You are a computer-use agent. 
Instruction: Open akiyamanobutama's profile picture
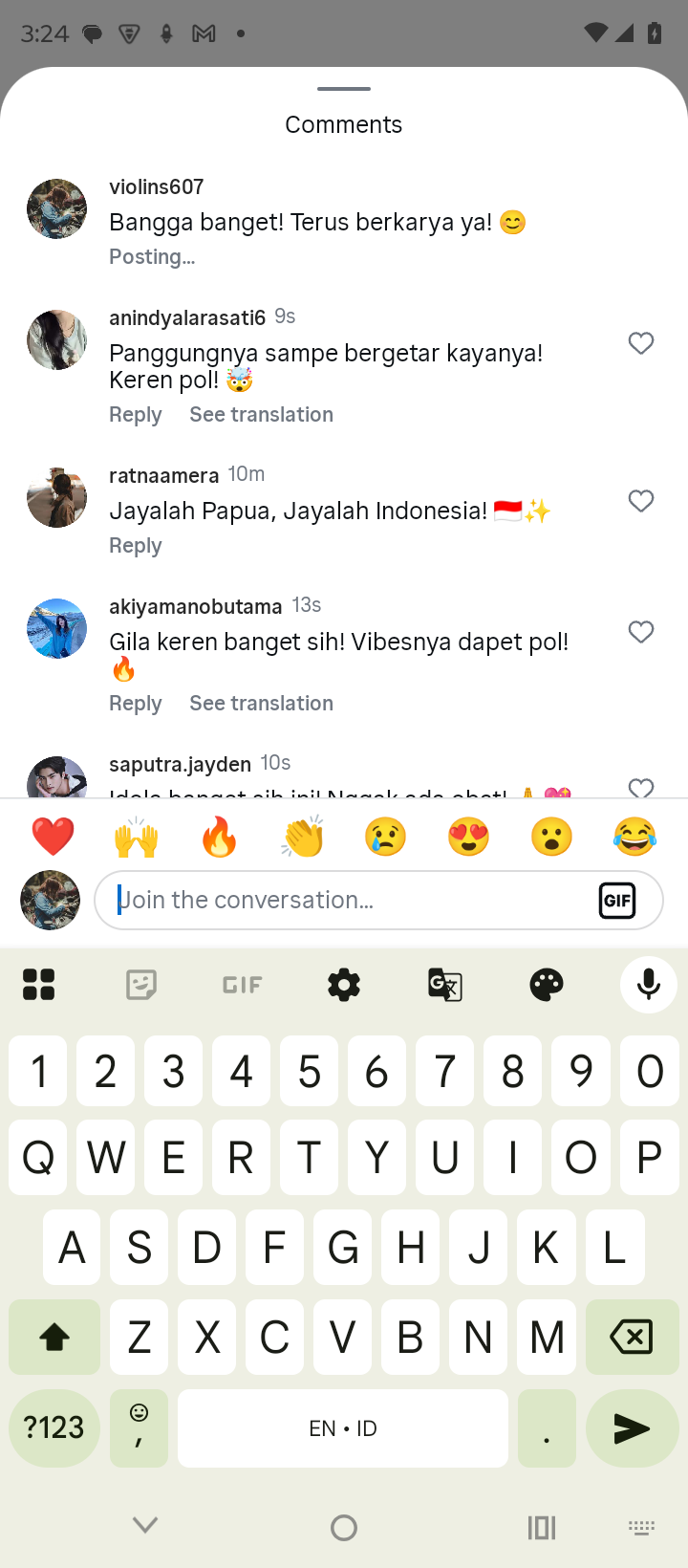(56, 628)
